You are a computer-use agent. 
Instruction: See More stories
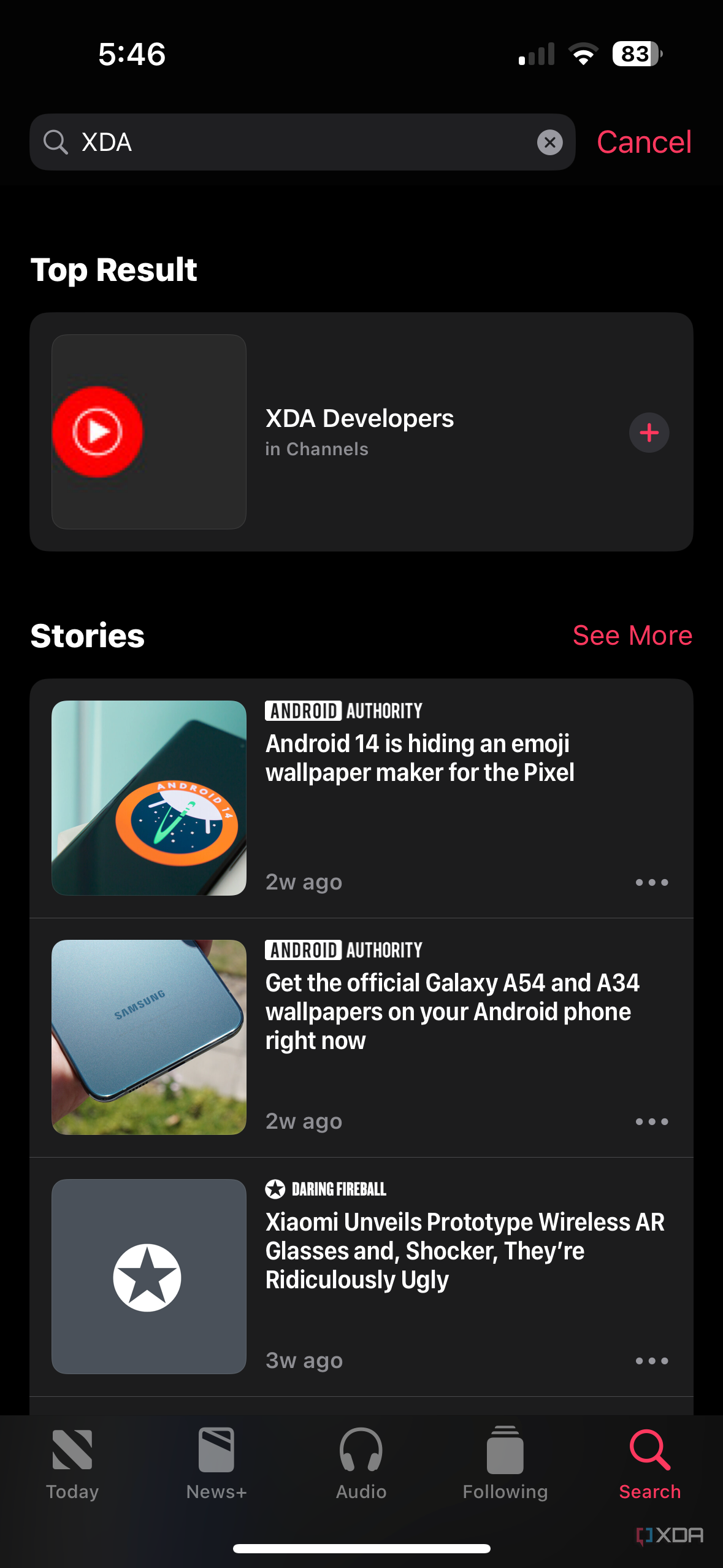pyautogui.click(x=632, y=636)
